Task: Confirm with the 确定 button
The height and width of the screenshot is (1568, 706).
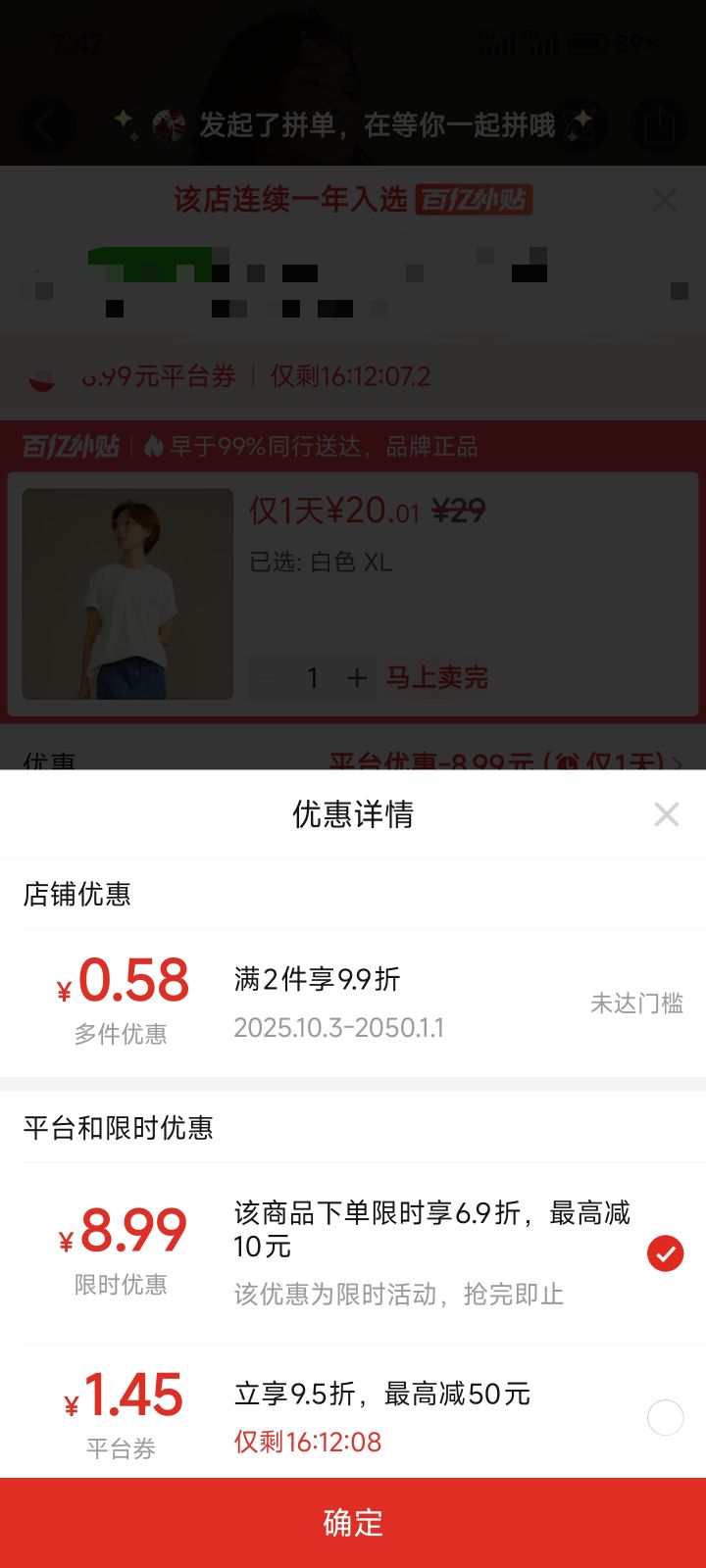Action: click(353, 1522)
